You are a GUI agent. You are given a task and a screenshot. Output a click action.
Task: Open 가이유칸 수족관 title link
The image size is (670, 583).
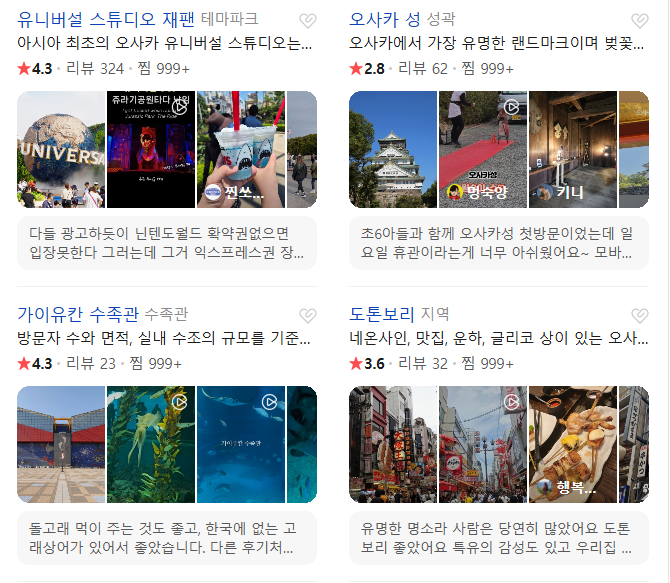78,315
